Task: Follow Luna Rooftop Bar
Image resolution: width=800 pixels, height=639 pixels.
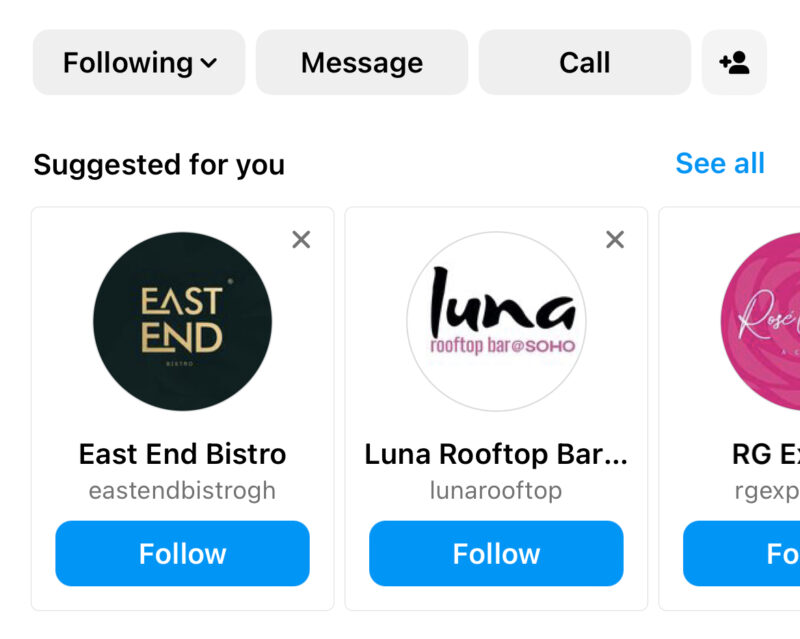Action: (496, 553)
